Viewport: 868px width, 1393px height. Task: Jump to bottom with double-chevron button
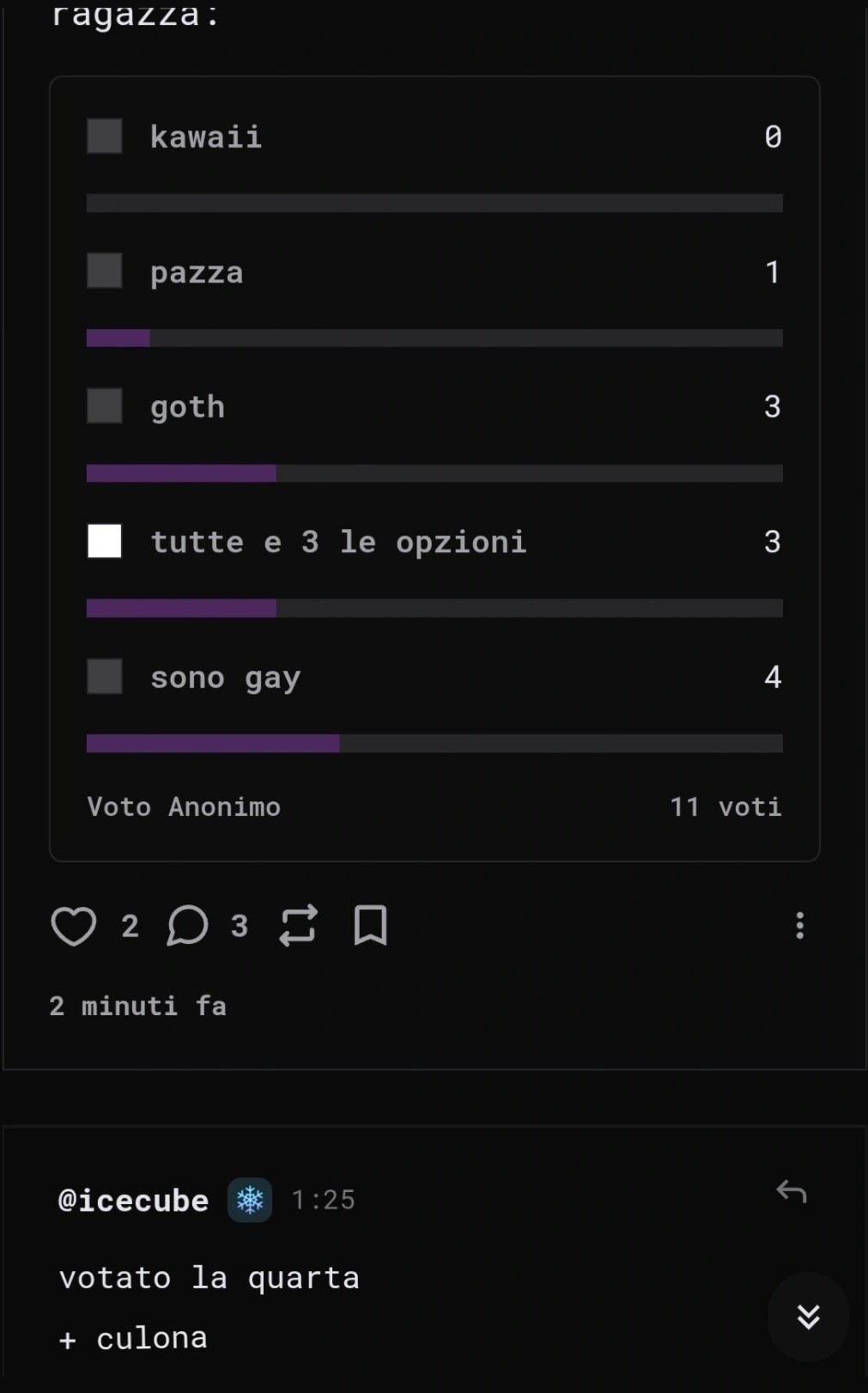click(x=809, y=1317)
